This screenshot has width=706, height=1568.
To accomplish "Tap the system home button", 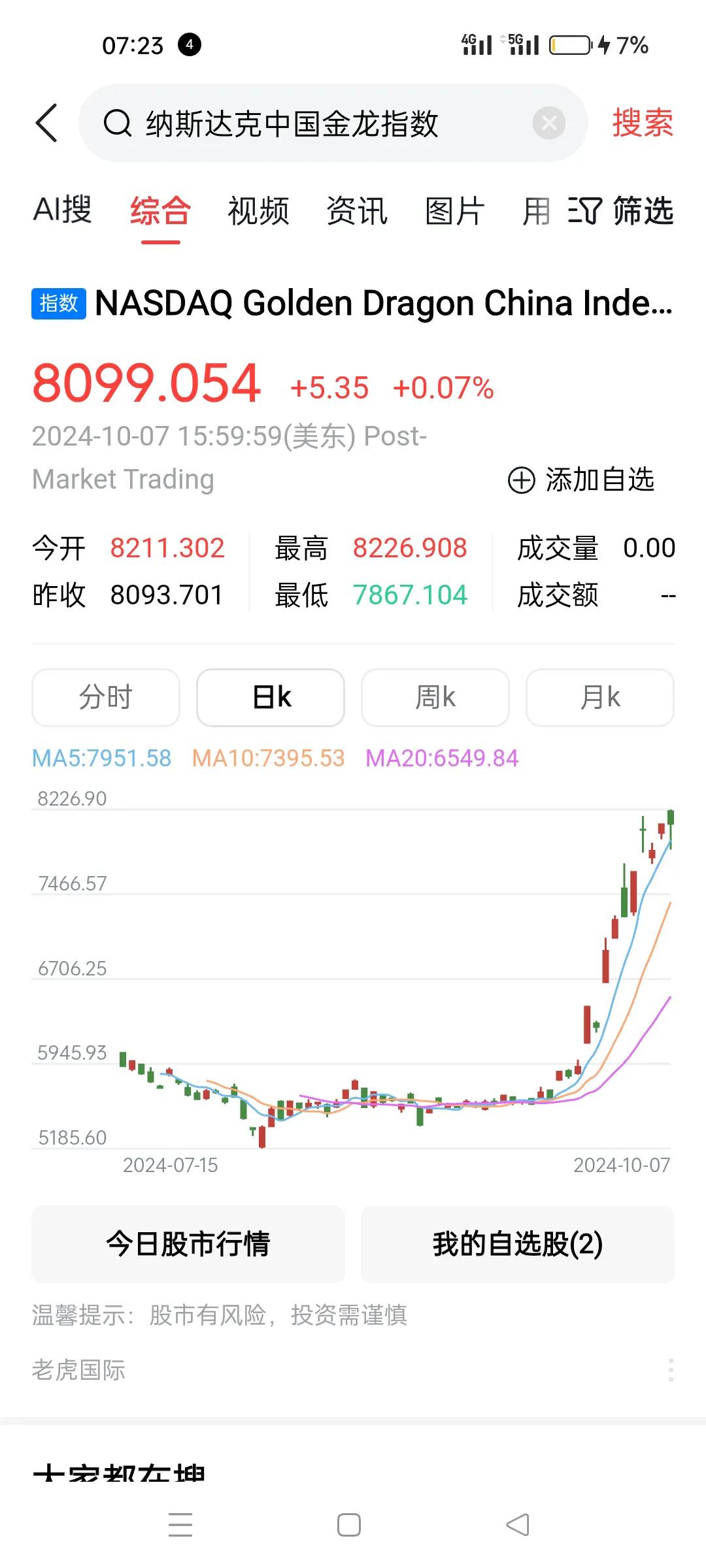I will tap(349, 1525).
